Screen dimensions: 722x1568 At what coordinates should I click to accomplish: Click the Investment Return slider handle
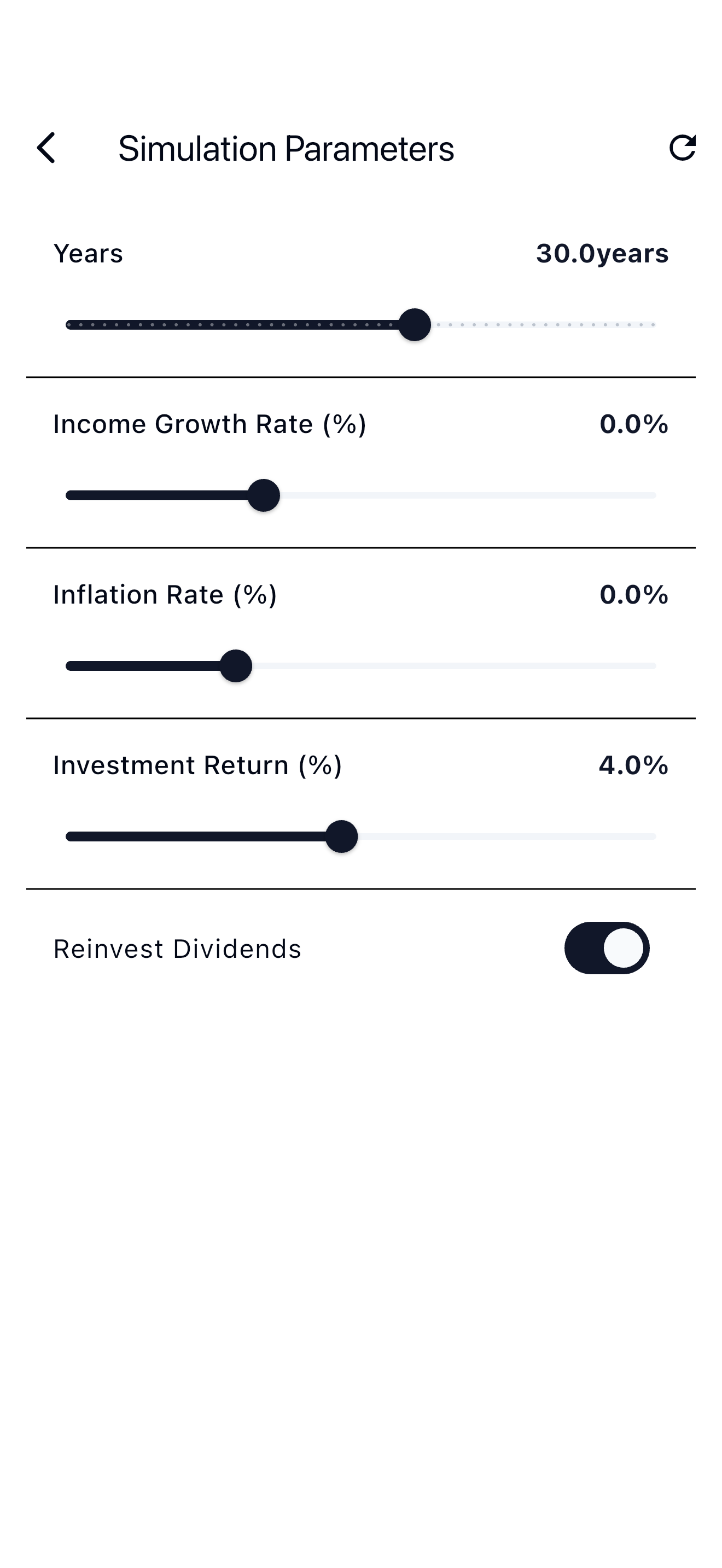click(x=342, y=836)
